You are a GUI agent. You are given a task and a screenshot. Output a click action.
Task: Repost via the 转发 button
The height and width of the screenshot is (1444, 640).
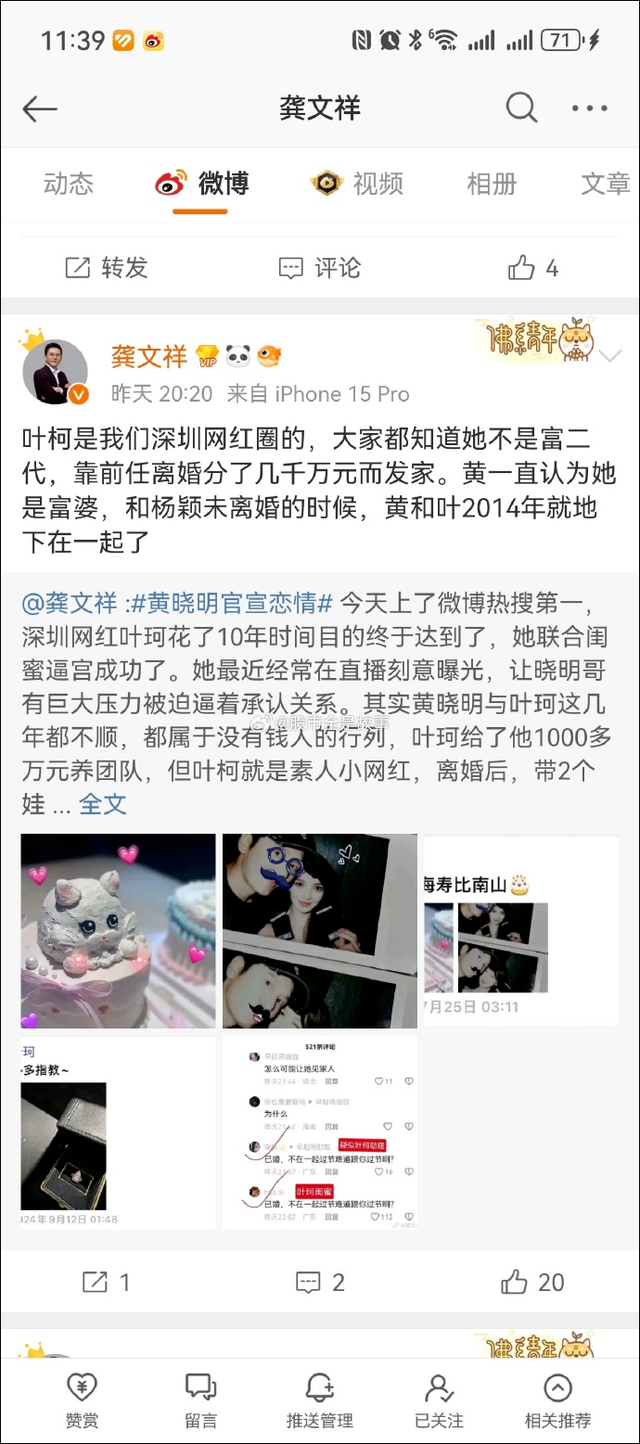tap(107, 268)
